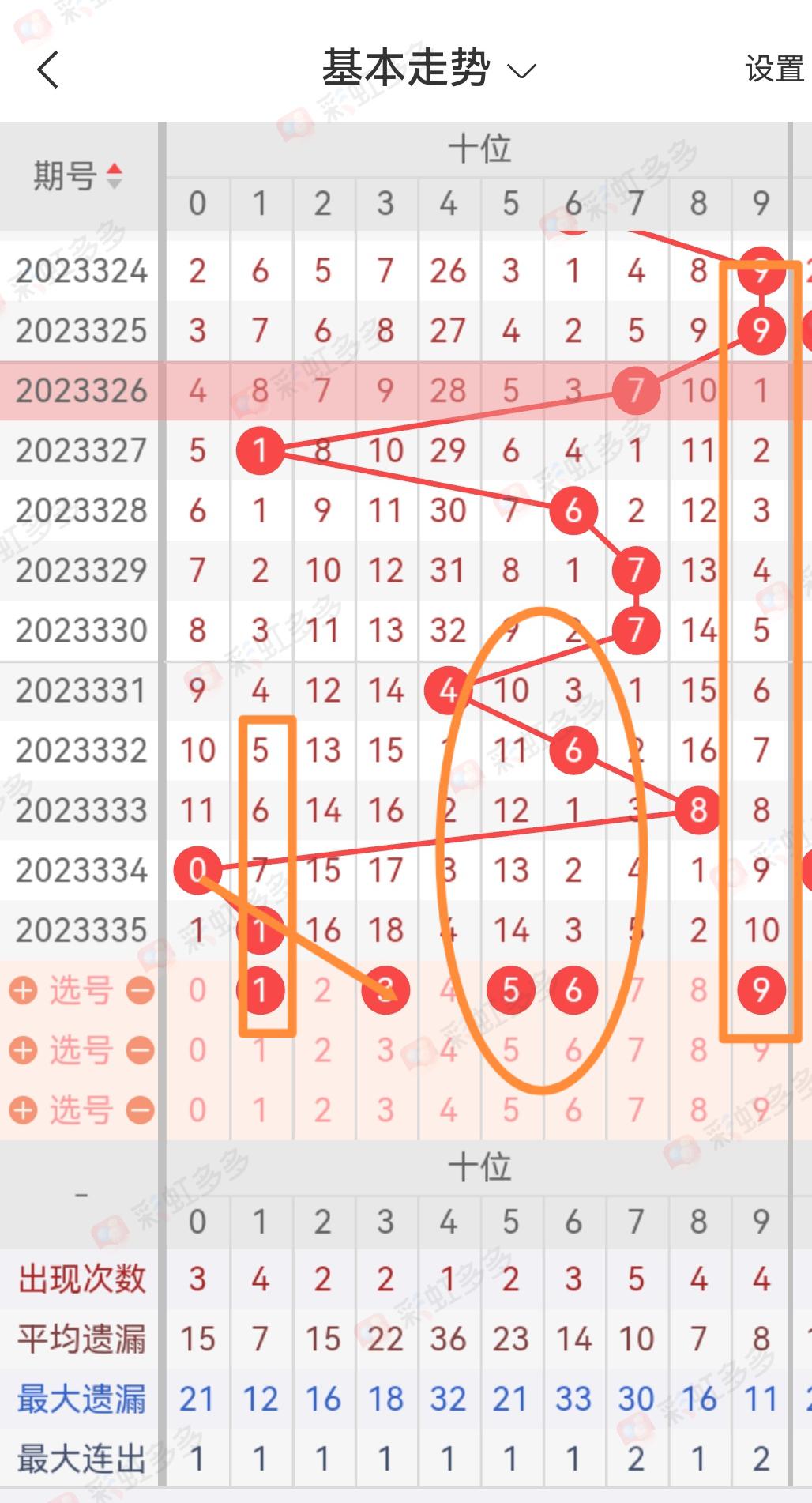Screen dimensions: 812x1503
Task: Tap the plus icon in the 选号 row with picks
Action: click(x=23, y=989)
